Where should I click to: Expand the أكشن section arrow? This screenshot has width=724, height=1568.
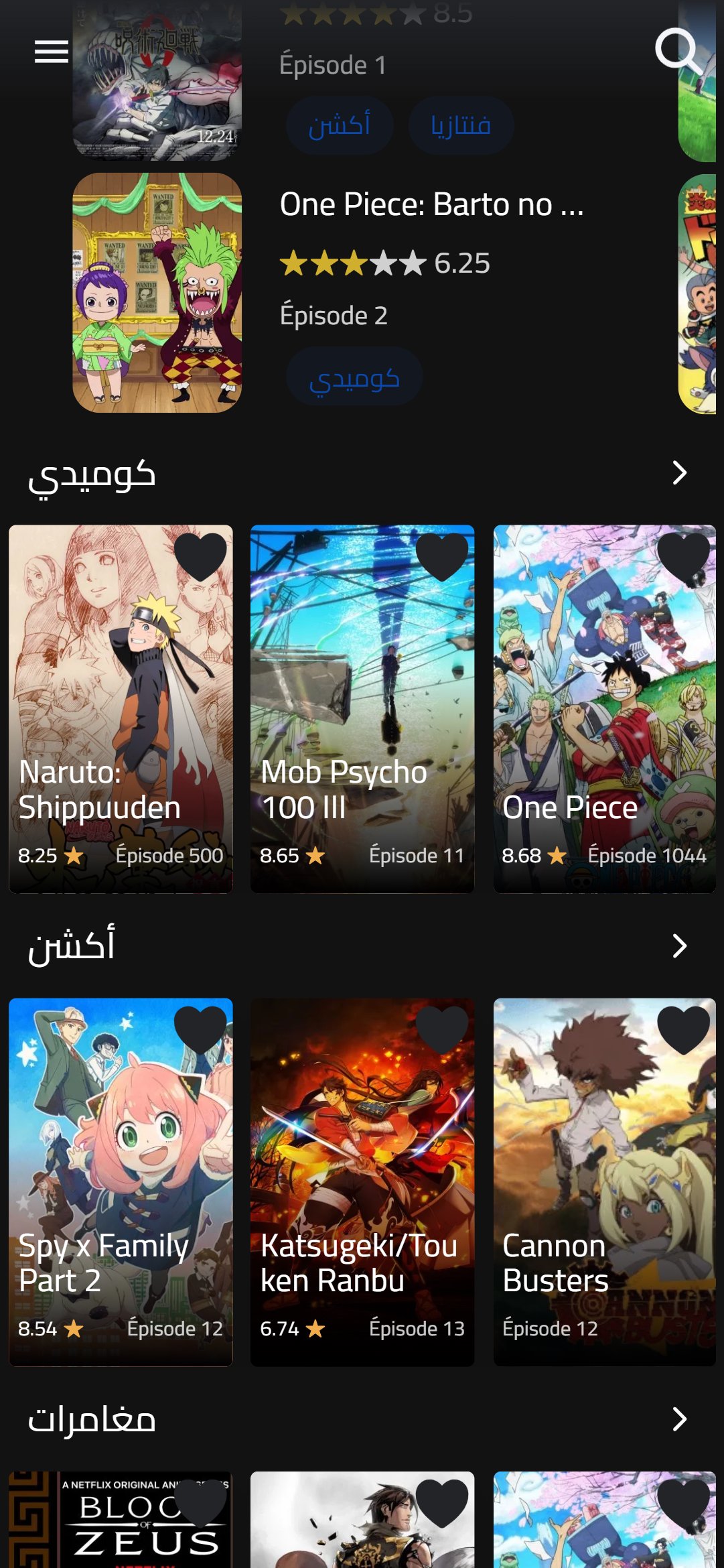tap(679, 946)
